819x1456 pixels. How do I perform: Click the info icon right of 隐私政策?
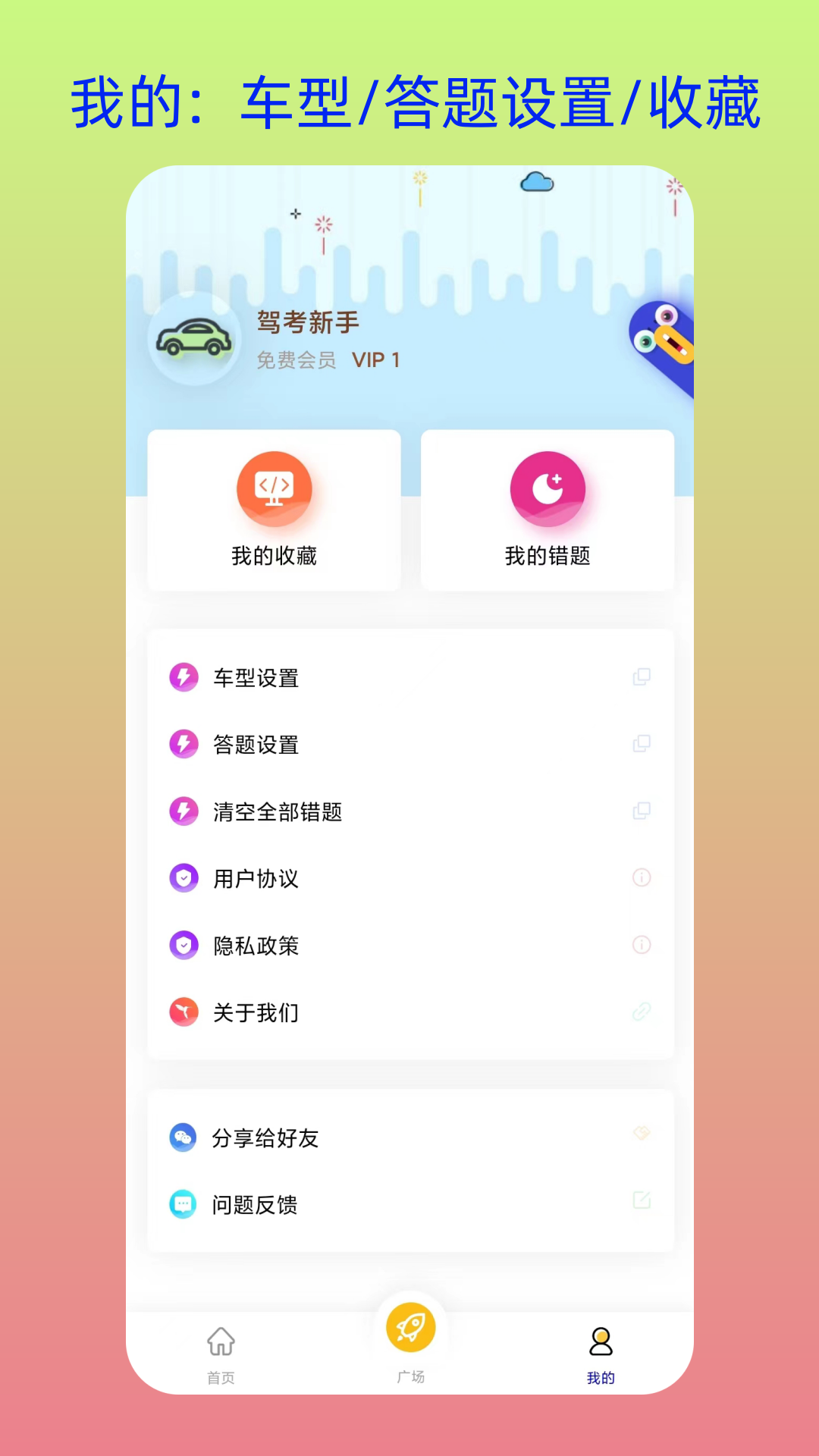(641, 946)
